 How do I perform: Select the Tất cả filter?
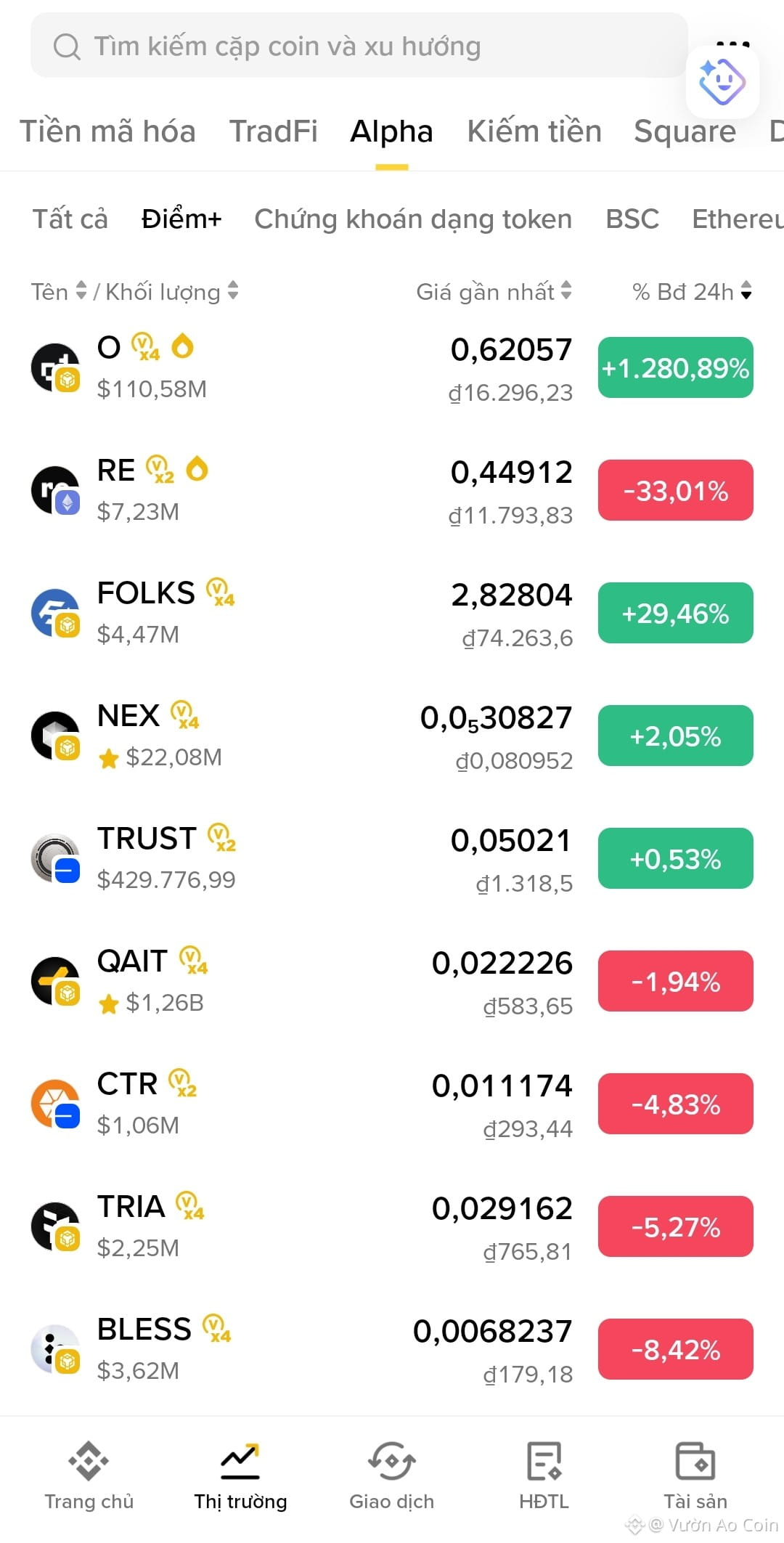pyautogui.click(x=70, y=219)
